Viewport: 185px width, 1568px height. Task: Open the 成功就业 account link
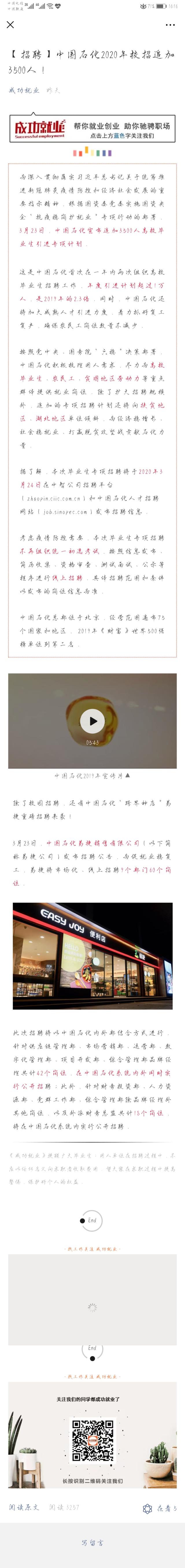tap(24, 90)
